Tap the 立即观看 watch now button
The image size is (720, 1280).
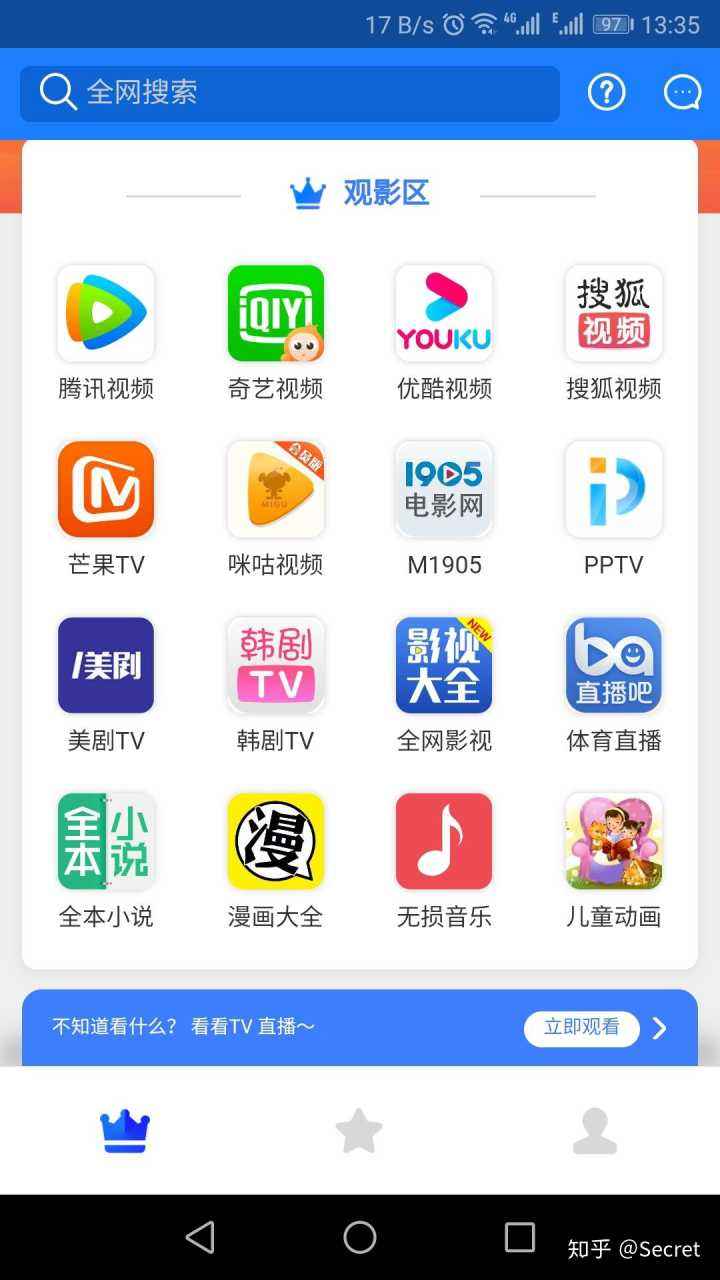[x=581, y=1028]
